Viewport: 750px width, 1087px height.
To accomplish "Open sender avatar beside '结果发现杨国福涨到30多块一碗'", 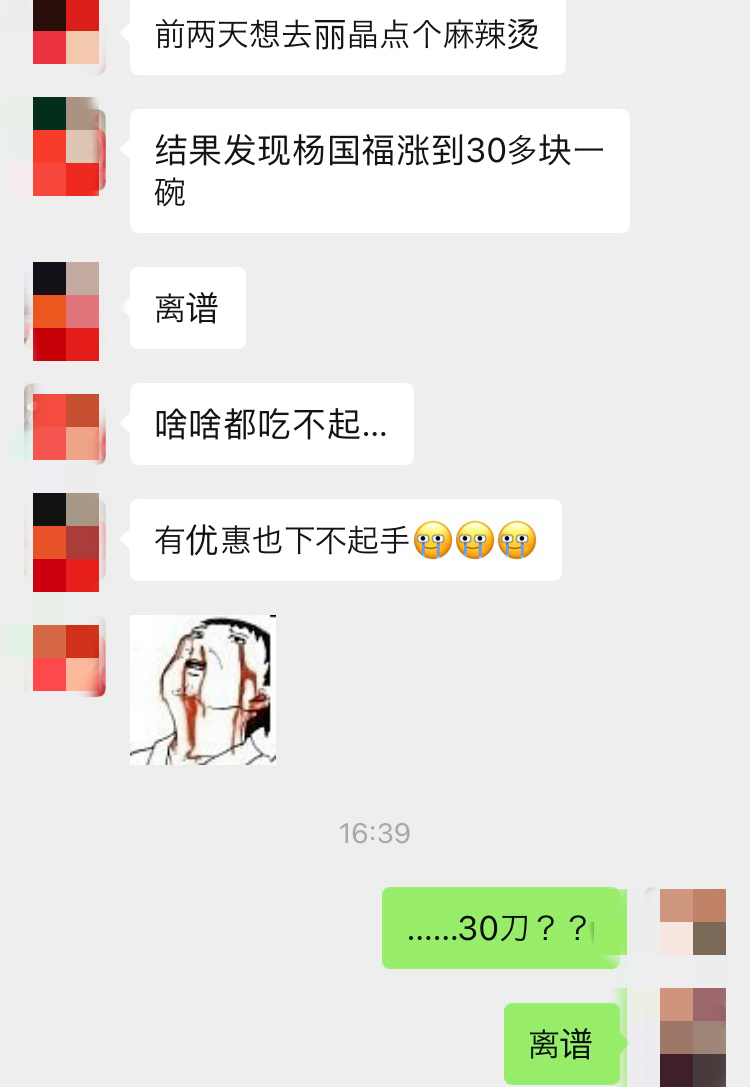I will tap(66, 146).
